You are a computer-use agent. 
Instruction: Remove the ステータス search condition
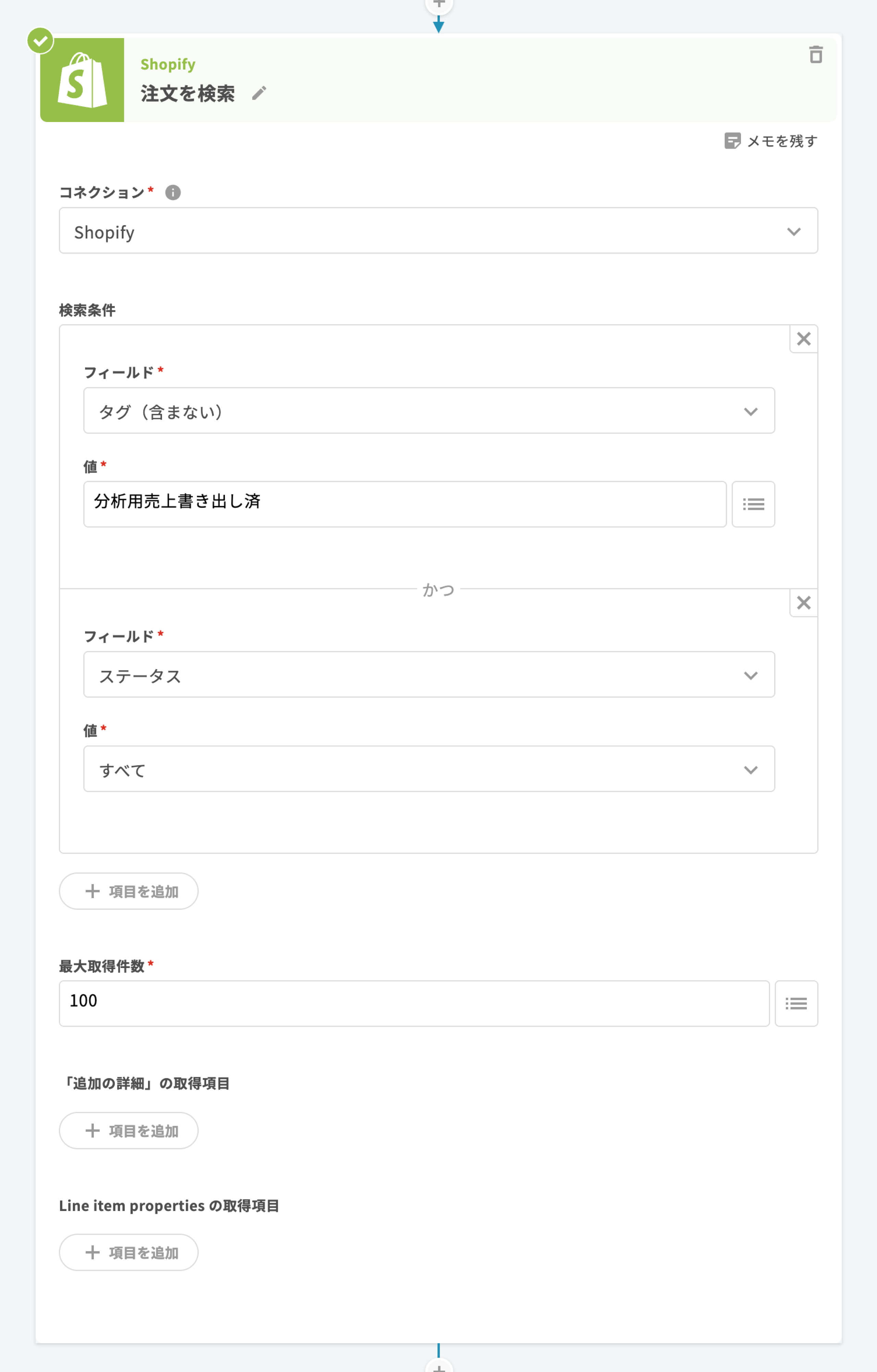tap(803, 603)
